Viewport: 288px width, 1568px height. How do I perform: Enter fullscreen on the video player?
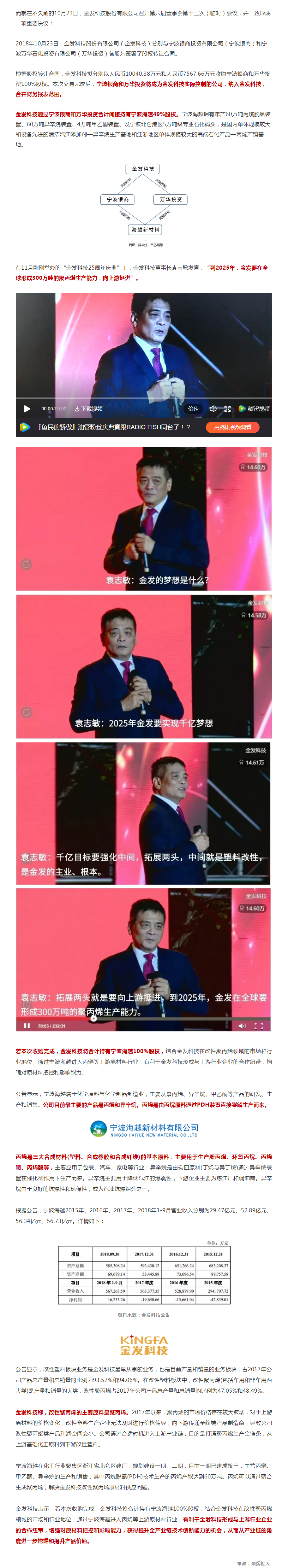(228, 408)
